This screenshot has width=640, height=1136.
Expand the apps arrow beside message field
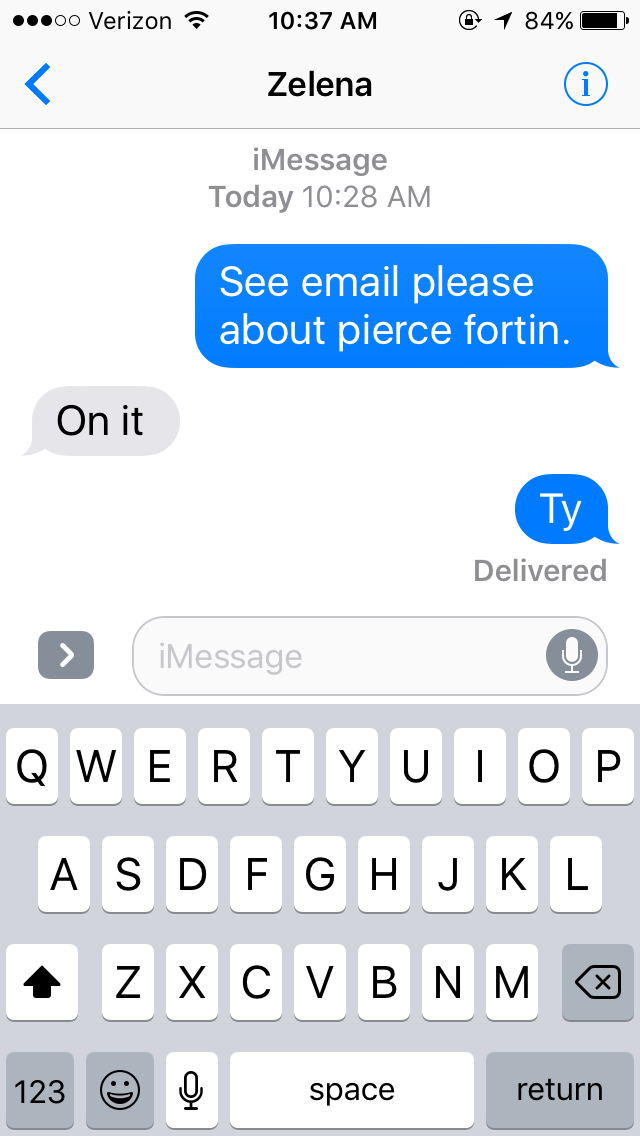(66, 655)
